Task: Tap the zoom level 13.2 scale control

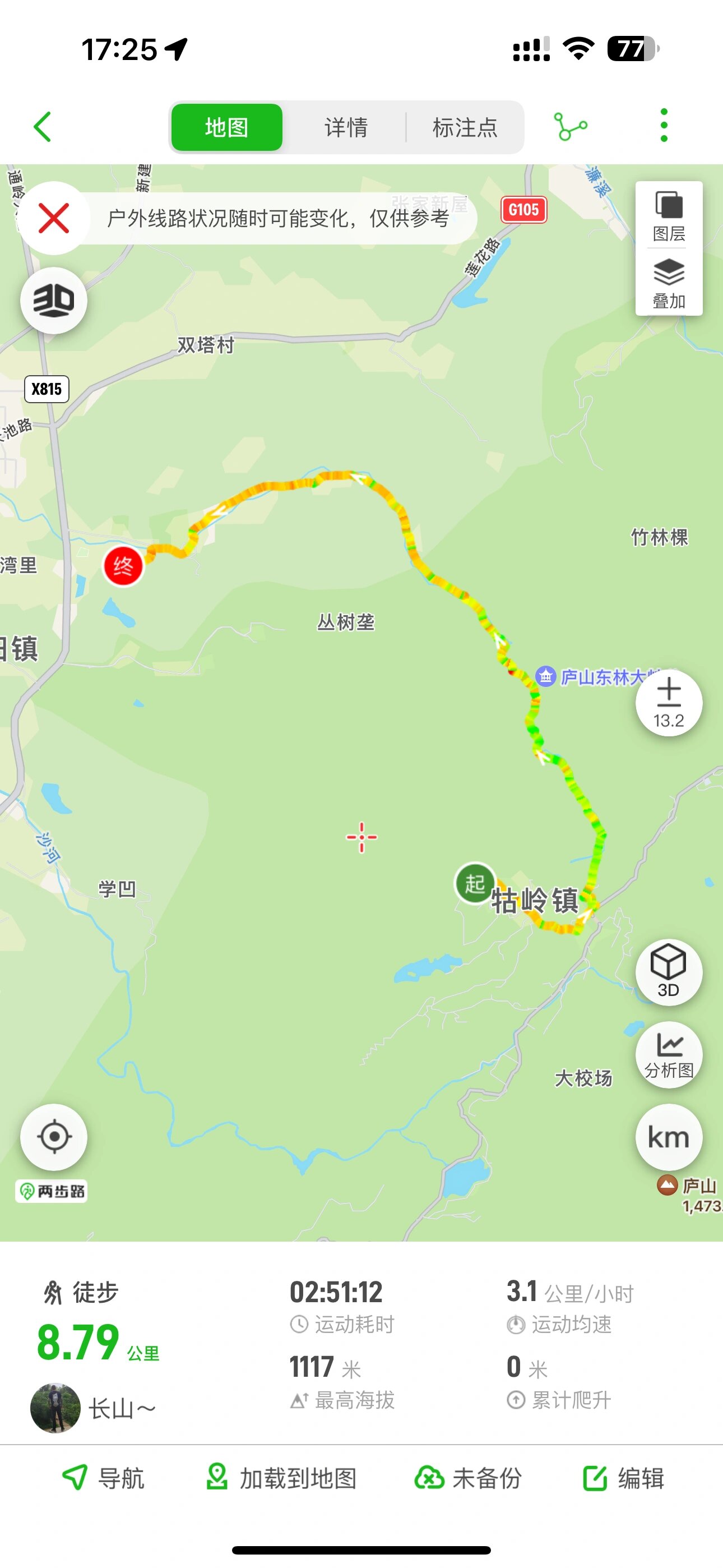Action: click(x=669, y=703)
